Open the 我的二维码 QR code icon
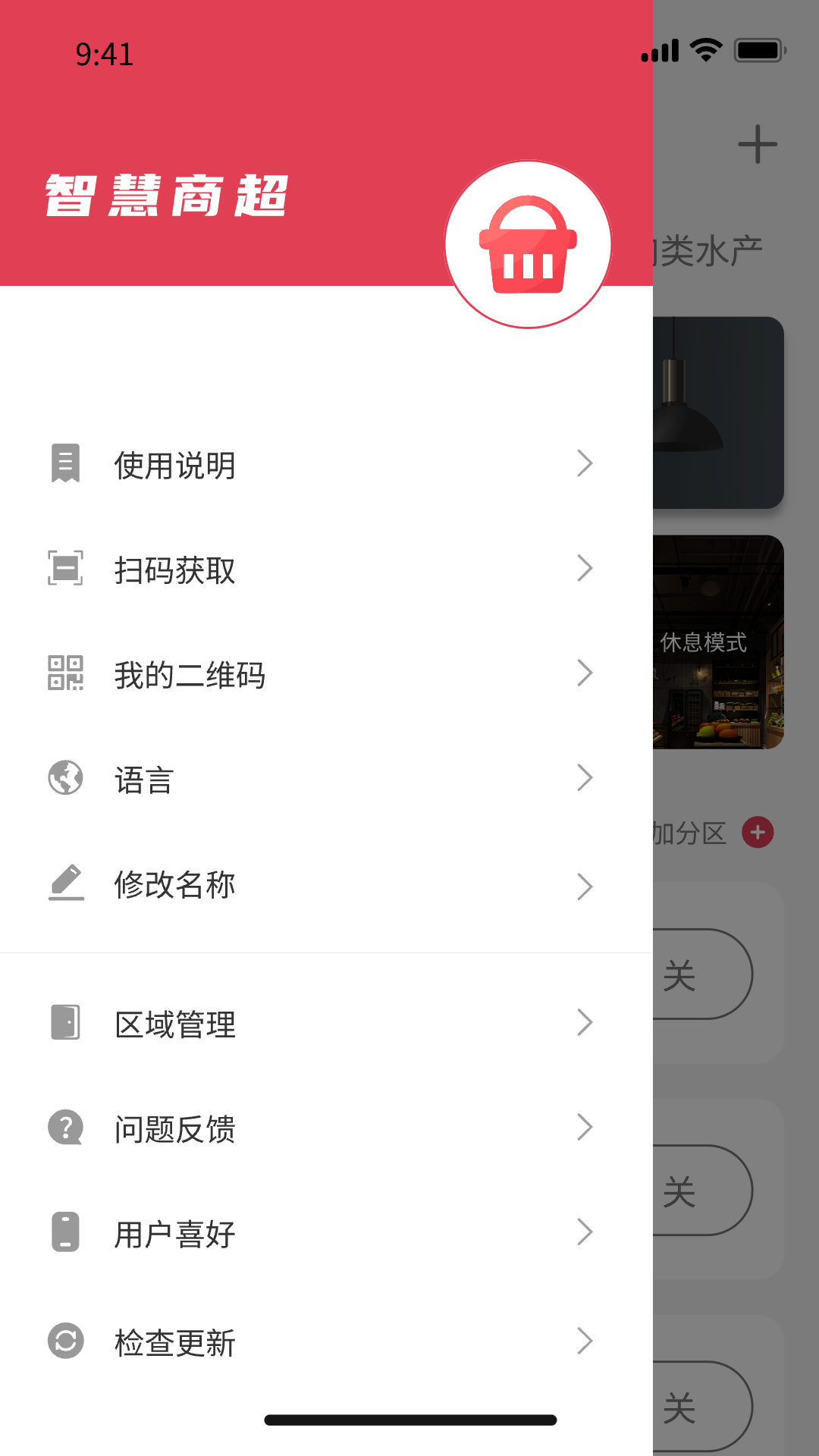The width and height of the screenshot is (819, 1456). pos(66,673)
